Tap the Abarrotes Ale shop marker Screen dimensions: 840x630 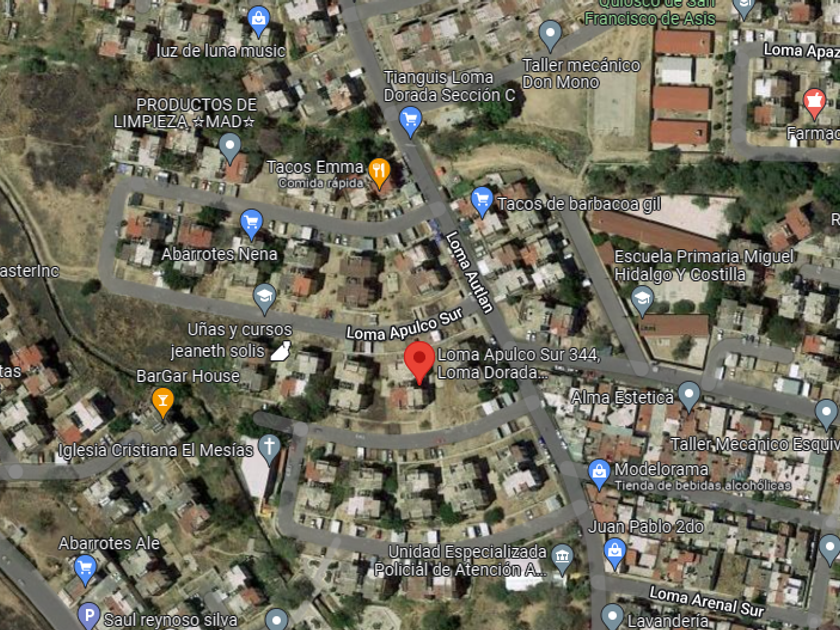pos(85,570)
